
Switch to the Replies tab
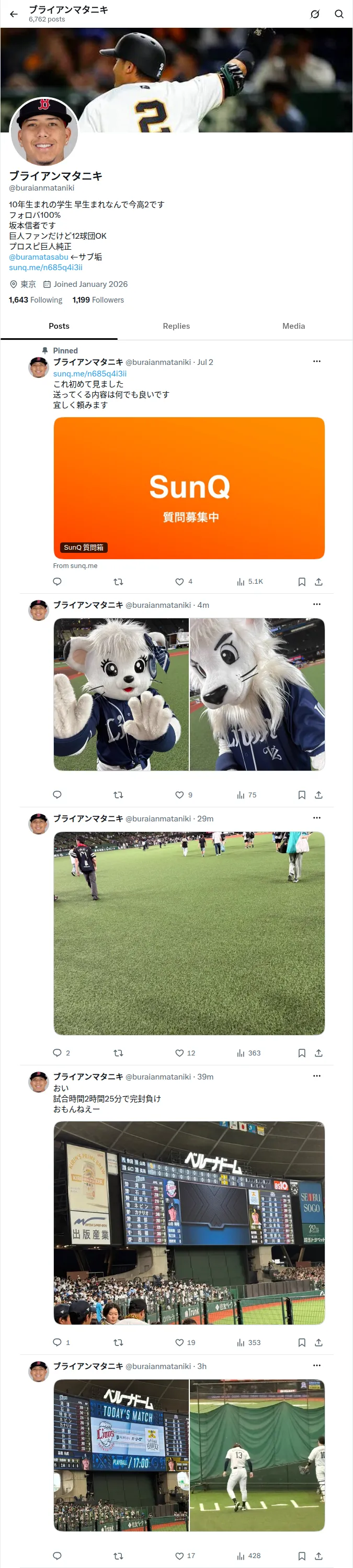coord(176,326)
